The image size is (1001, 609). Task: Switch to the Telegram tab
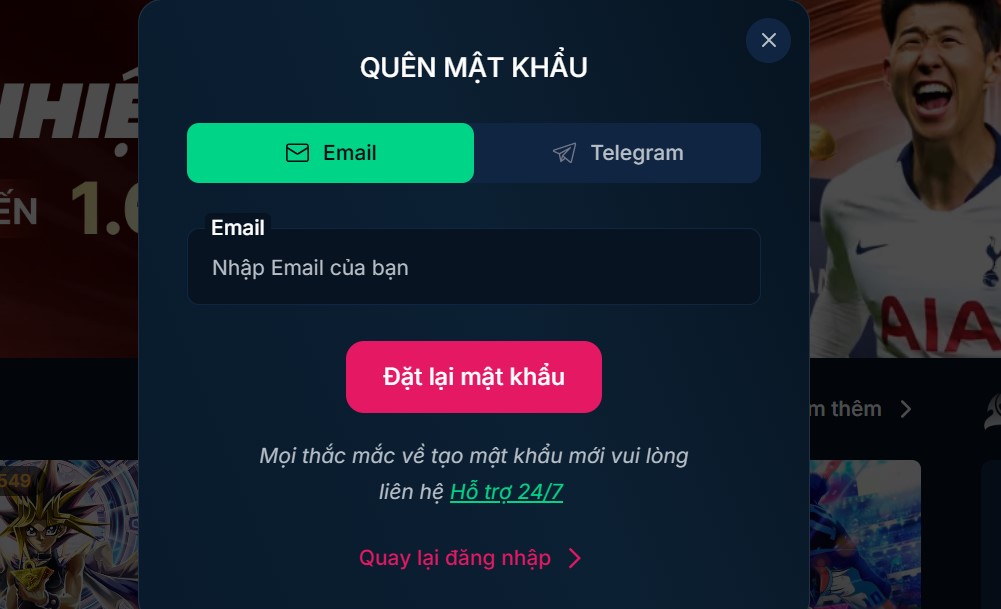(617, 153)
